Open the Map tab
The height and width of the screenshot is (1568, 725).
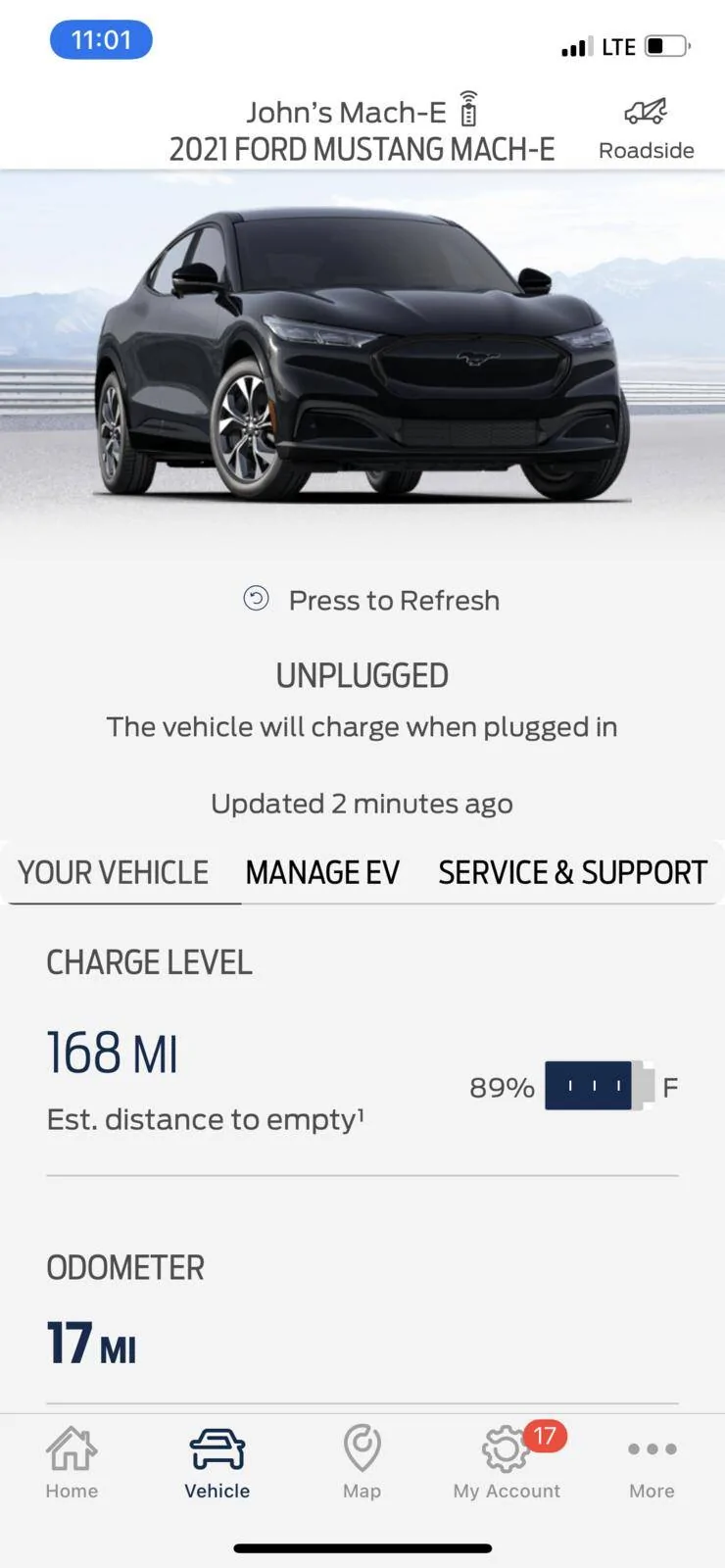click(362, 1462)
